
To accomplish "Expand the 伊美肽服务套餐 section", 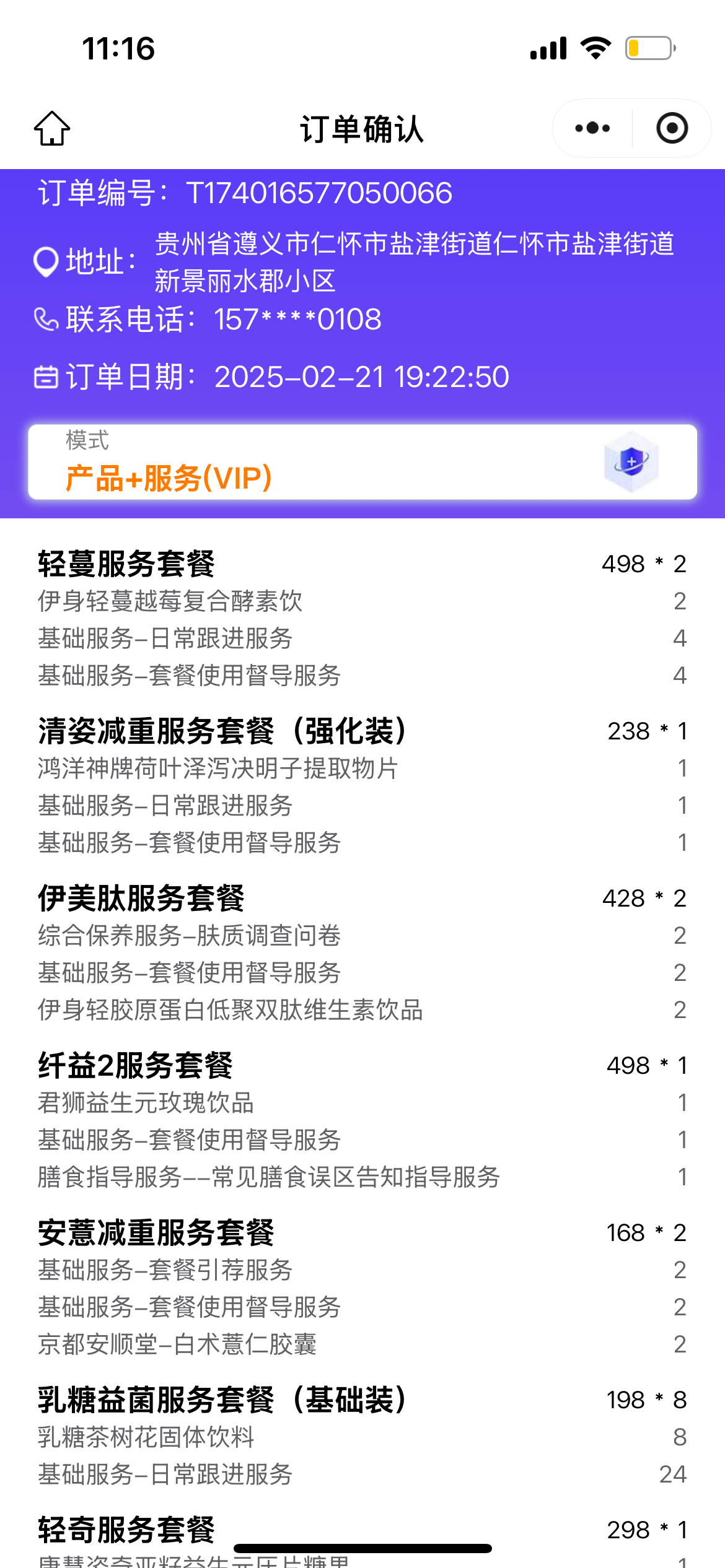I will (142, 898).
